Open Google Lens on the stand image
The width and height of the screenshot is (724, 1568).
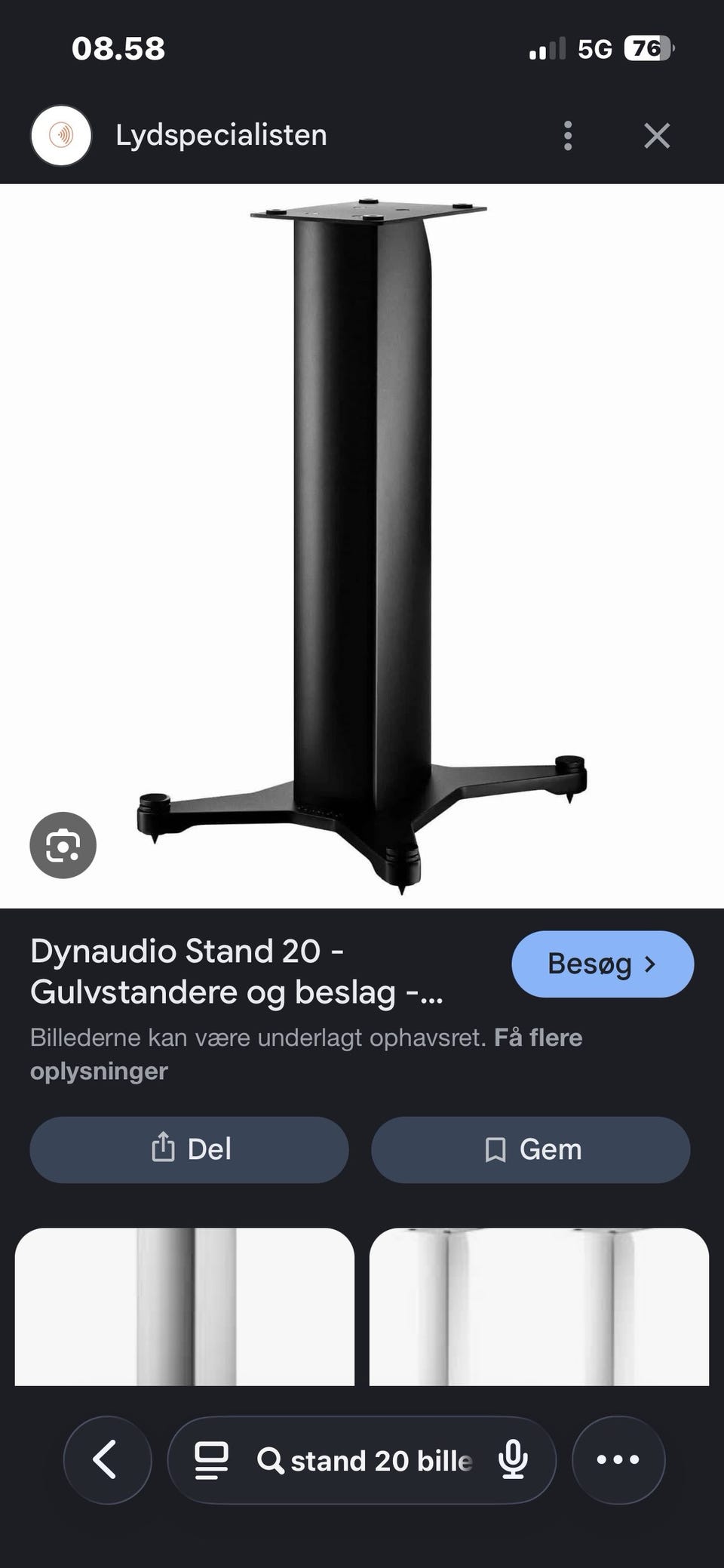tap(63, 845)
